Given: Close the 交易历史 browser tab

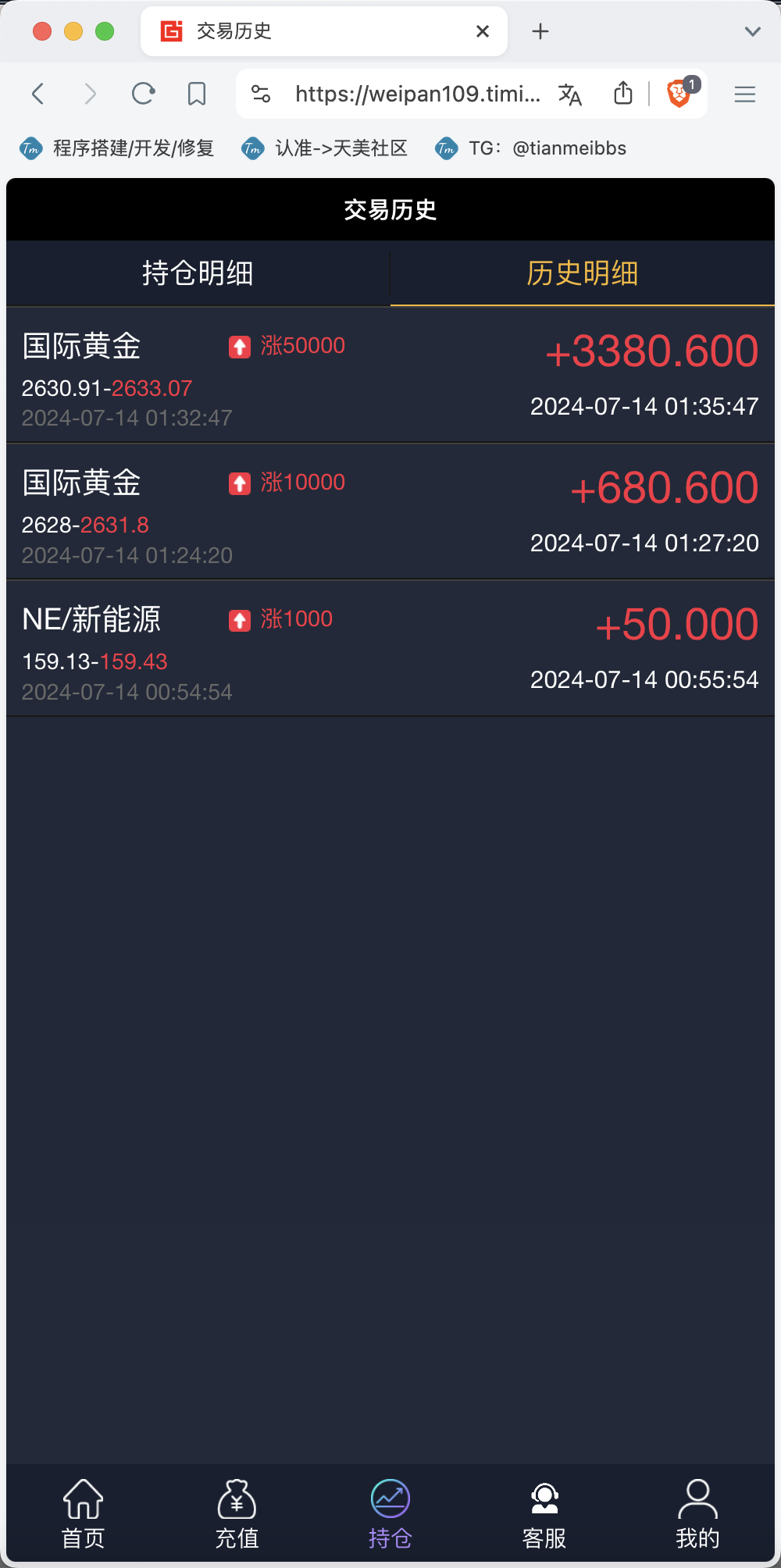Looking at the screenshot, I should pyautogui.click(x=483, y=31).
